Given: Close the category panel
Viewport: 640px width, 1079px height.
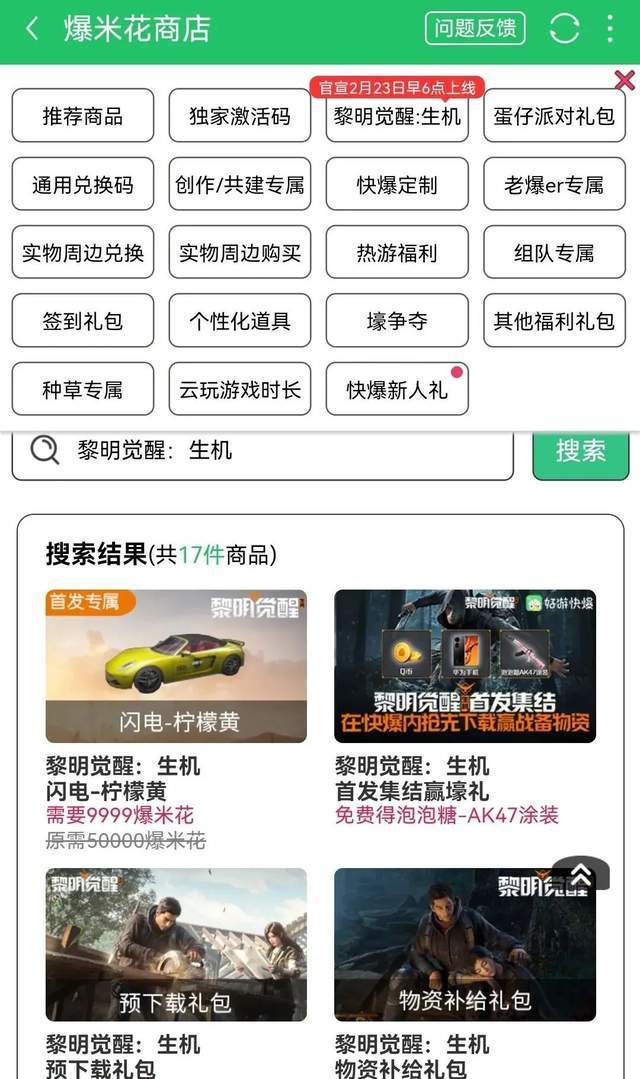Looking at the screenshot, I should 624,81.
